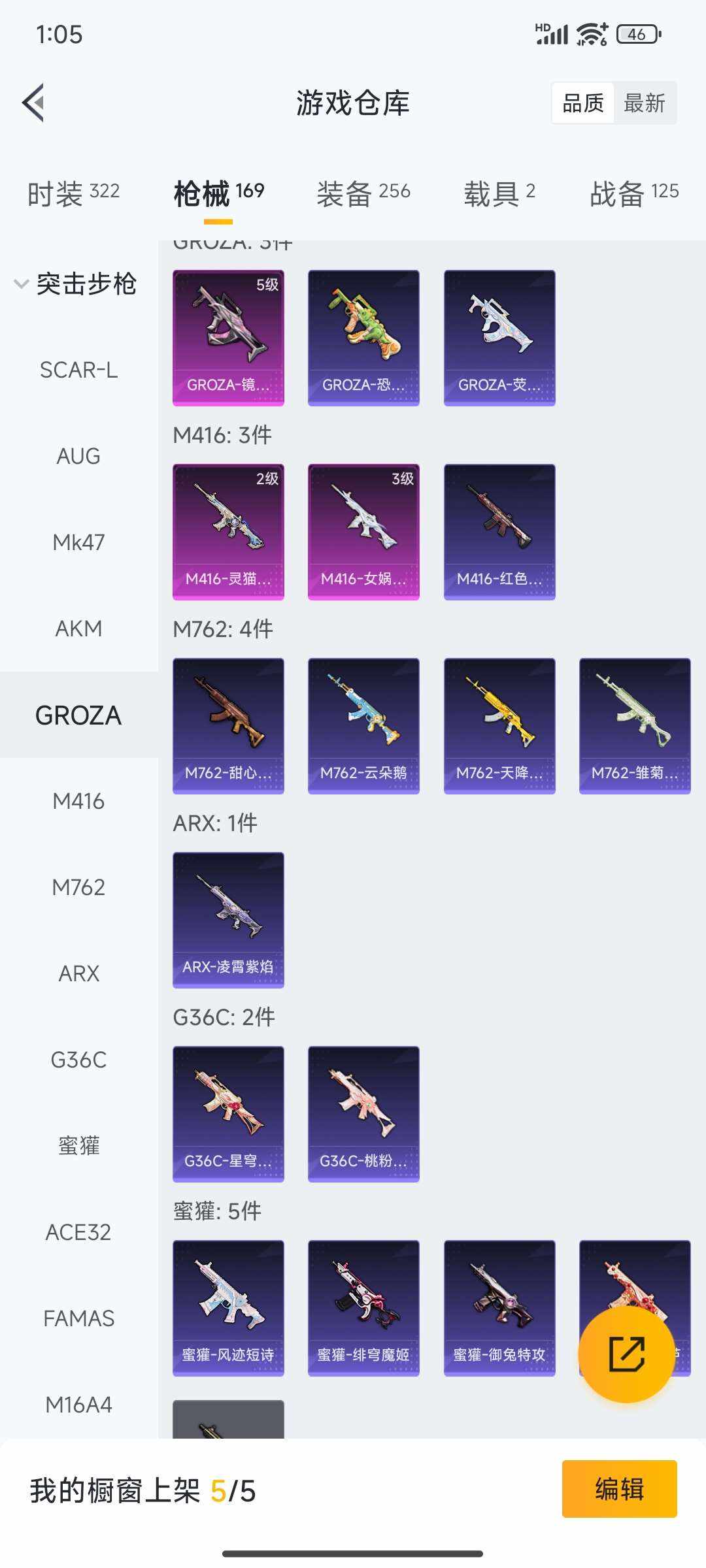View the M416-灵猫… skin
706x1568 pixels.
tap(228, 531)
